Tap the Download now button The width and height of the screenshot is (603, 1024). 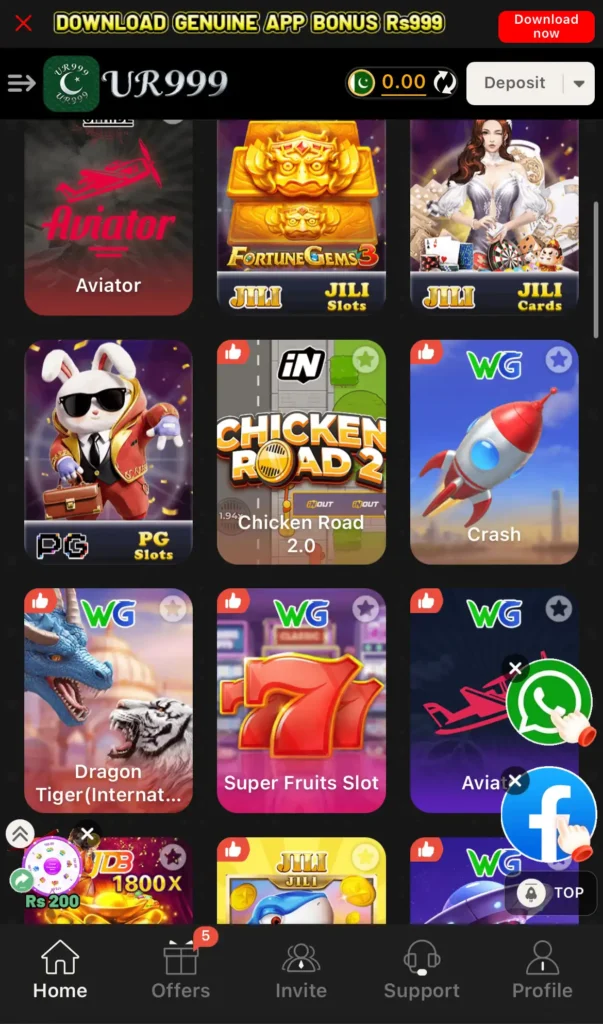click(545, 26)
